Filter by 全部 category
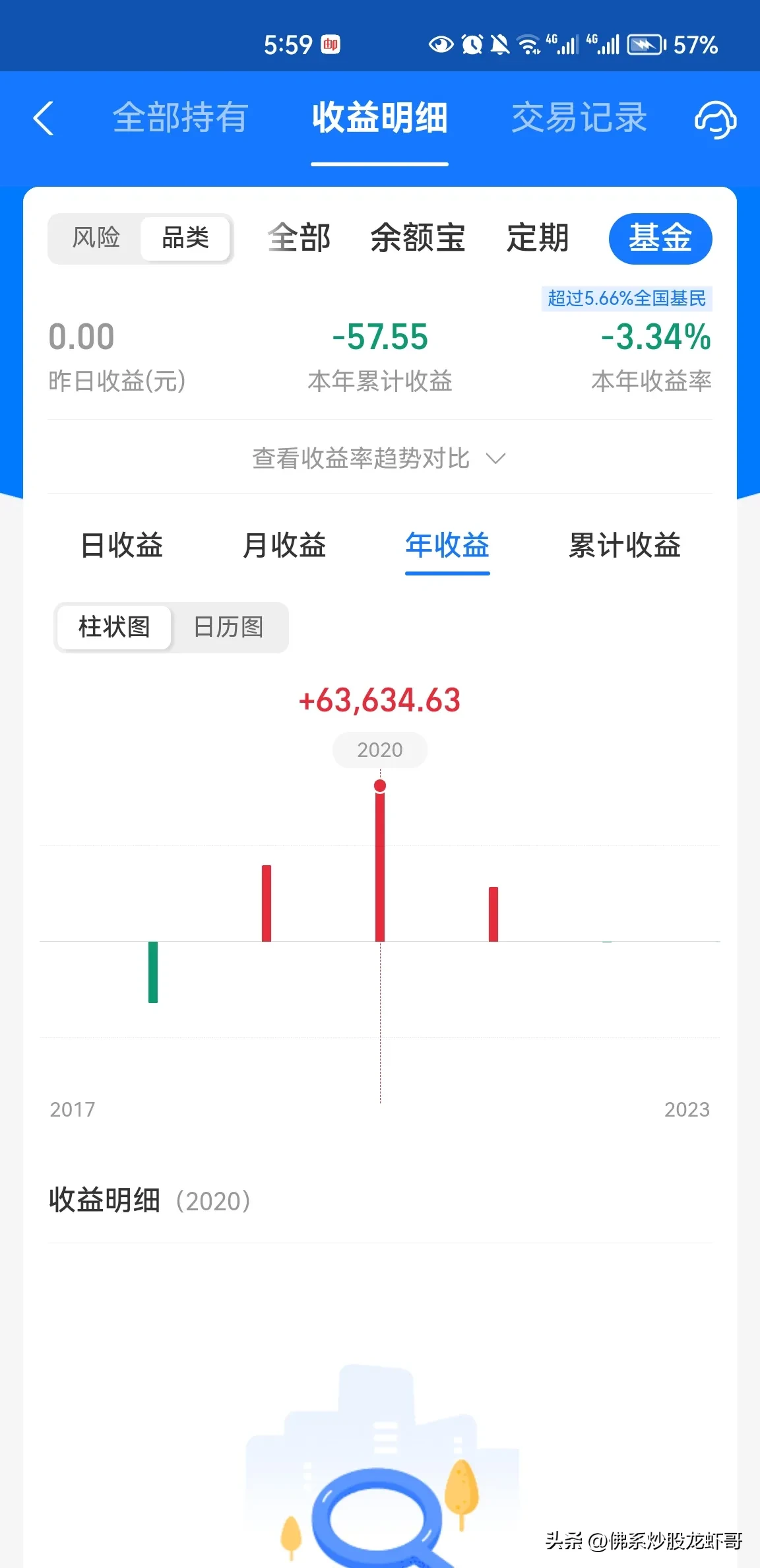This screenshot has height=1568, width=760. [x=299, y=238]
